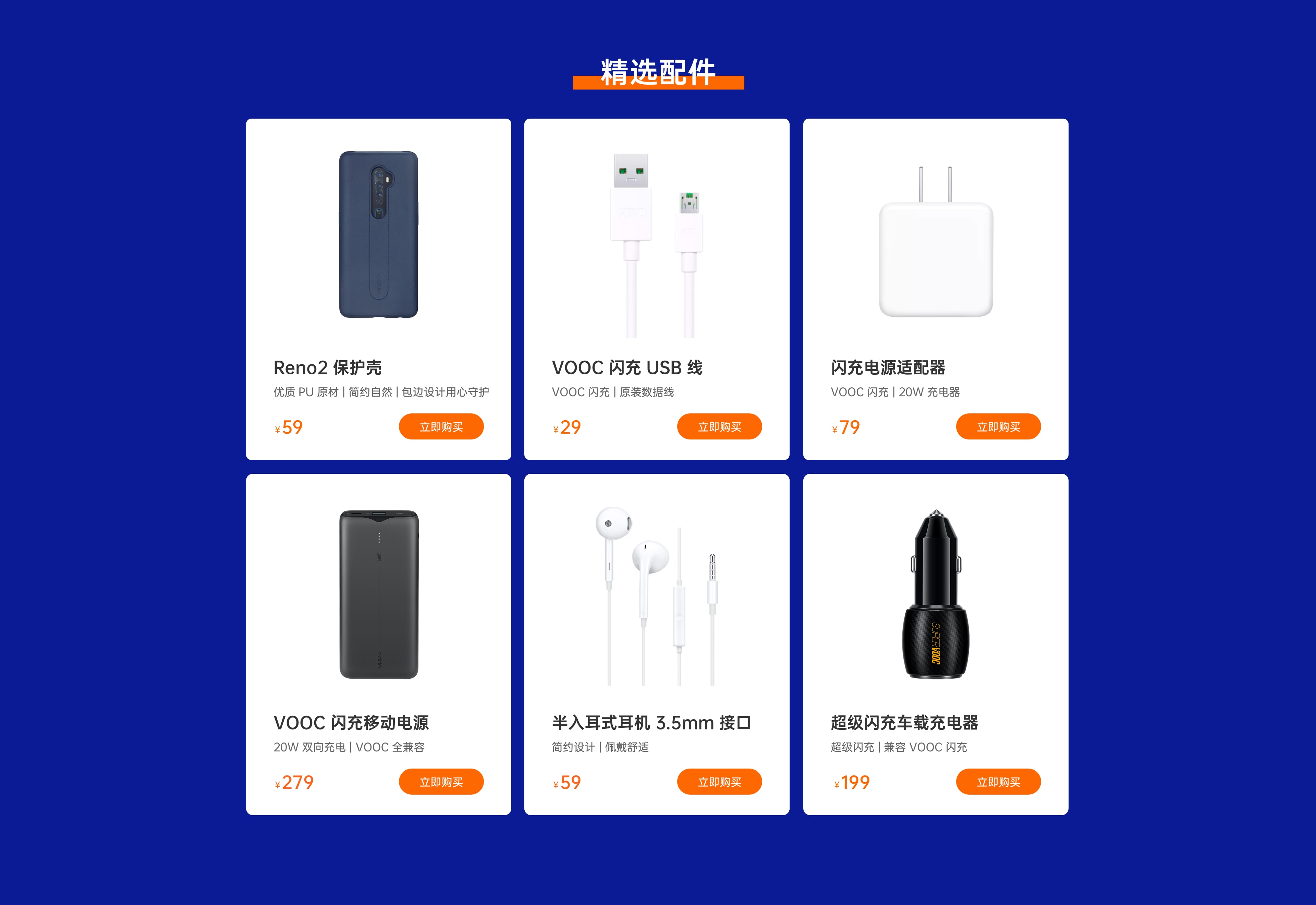This screenshot has width=1316, height=905.
Task: Open the Reno2 保护壳 product card
Action: click(x=378, y=238)
